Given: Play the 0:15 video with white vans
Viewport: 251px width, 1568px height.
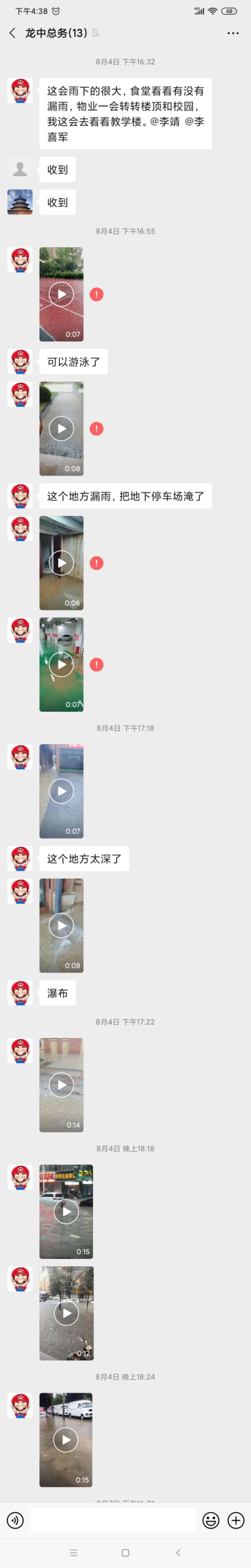Looking at the screenshot, I should click(x=66, y=1439).
